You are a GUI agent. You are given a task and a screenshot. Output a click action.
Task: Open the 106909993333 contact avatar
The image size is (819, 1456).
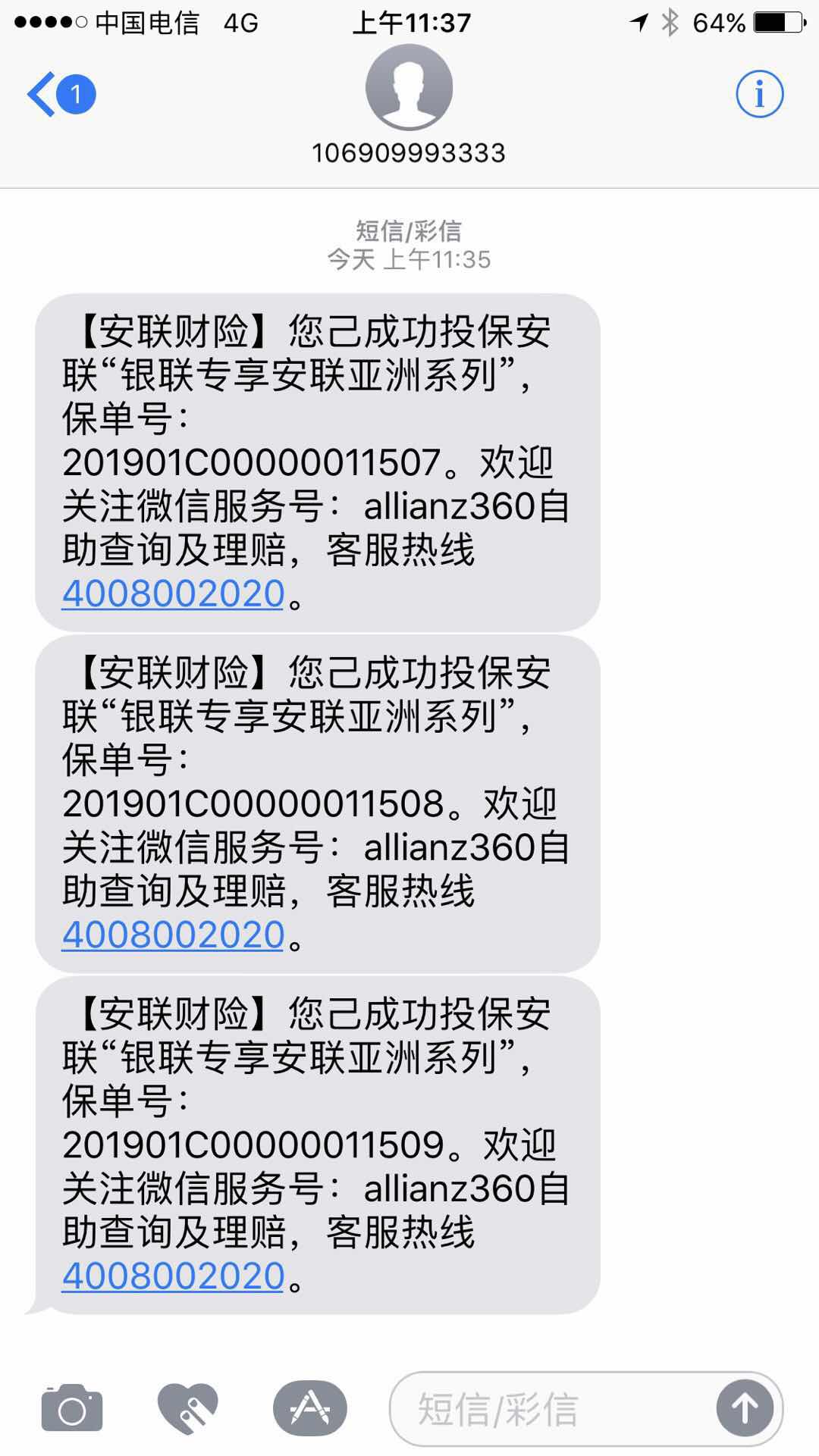click(x=409, y=87)
